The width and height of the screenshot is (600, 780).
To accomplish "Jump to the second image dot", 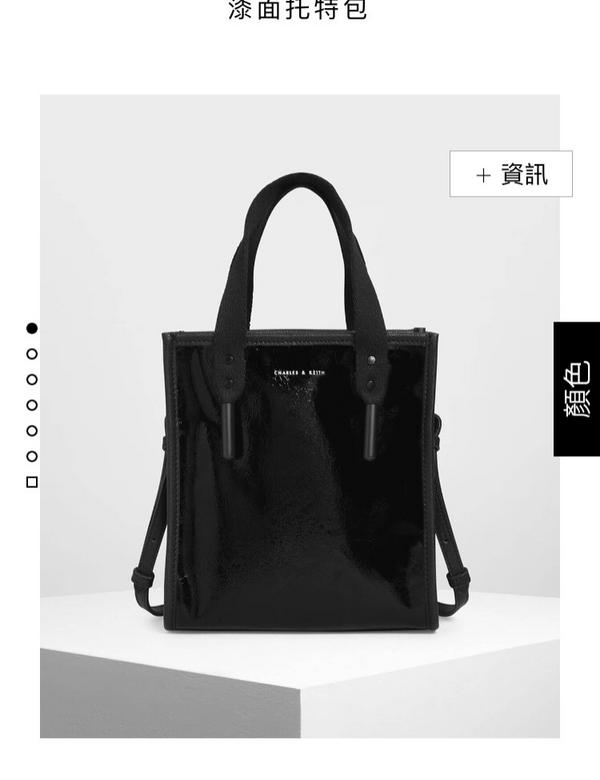I will pyautogui.click(x=32, y=354).
